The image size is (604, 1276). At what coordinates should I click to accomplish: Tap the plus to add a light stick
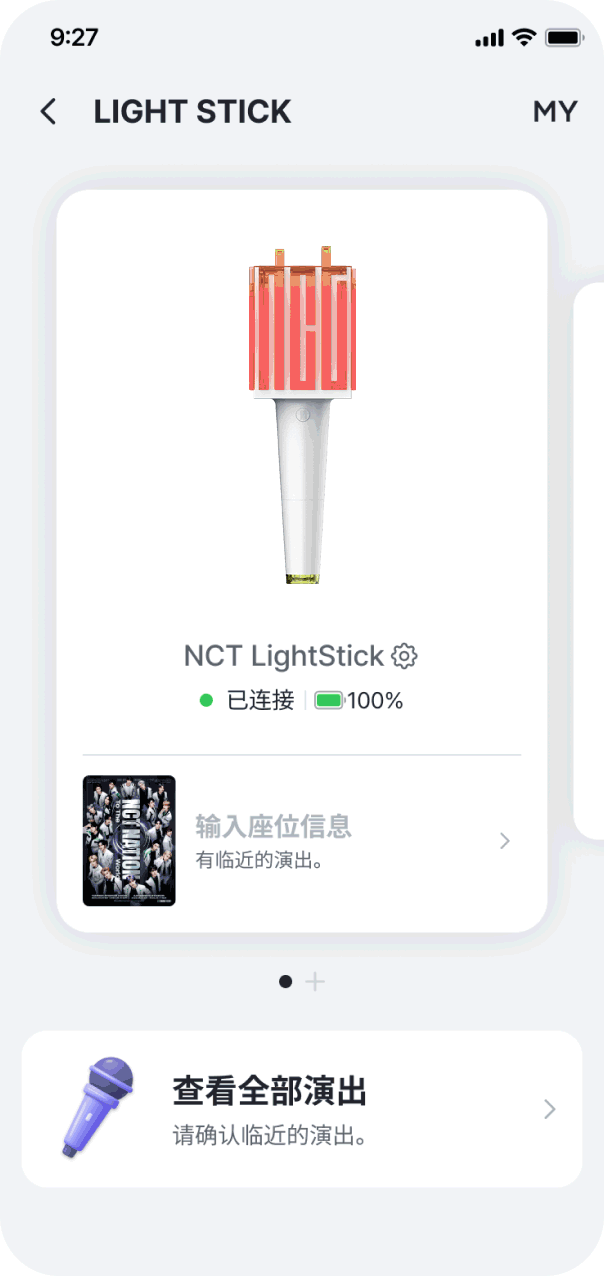point(315,981)
